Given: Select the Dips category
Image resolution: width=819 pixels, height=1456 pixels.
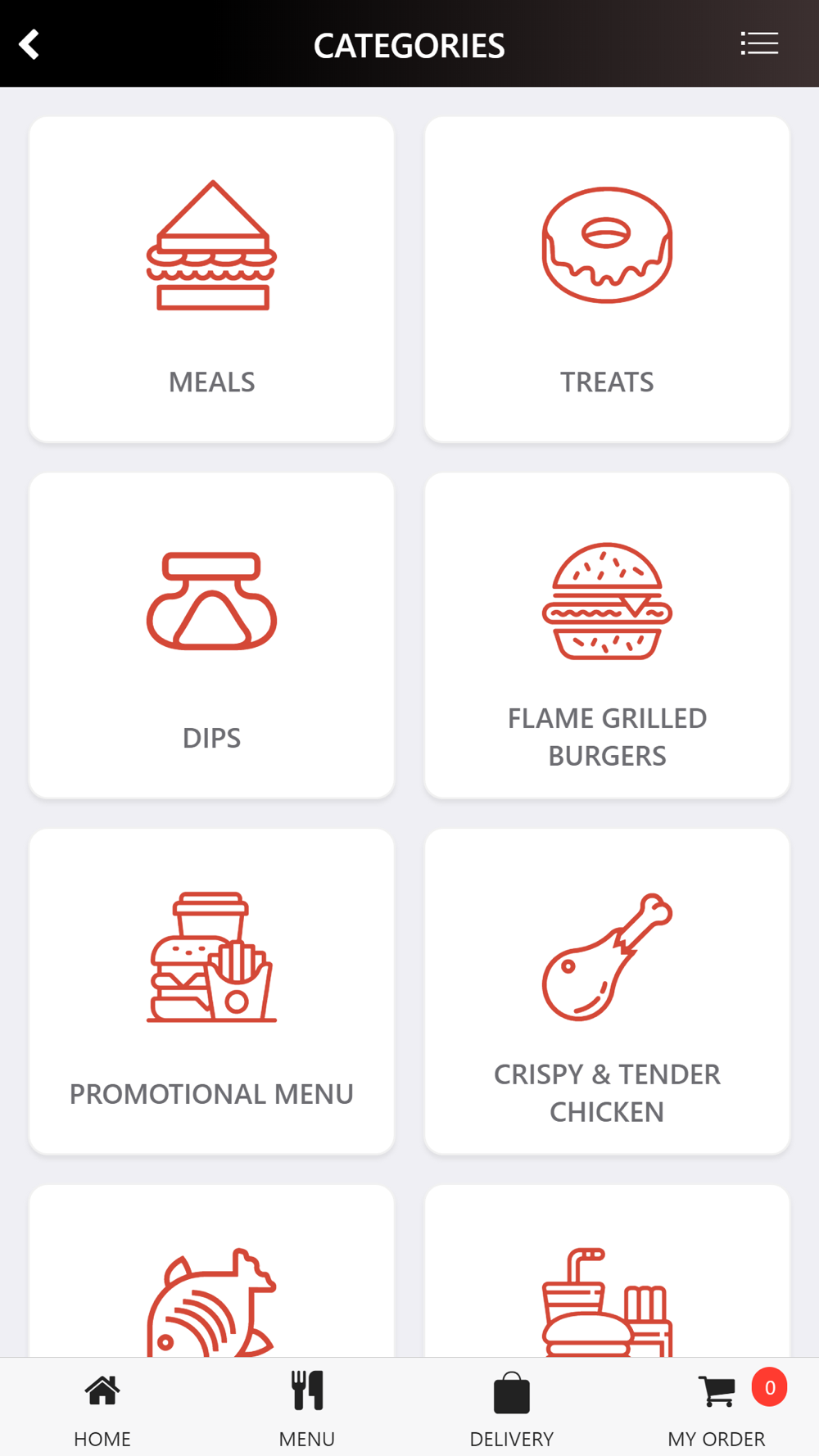Looking at the screenshot, I should pyautogui.click(x=211, y=635).
